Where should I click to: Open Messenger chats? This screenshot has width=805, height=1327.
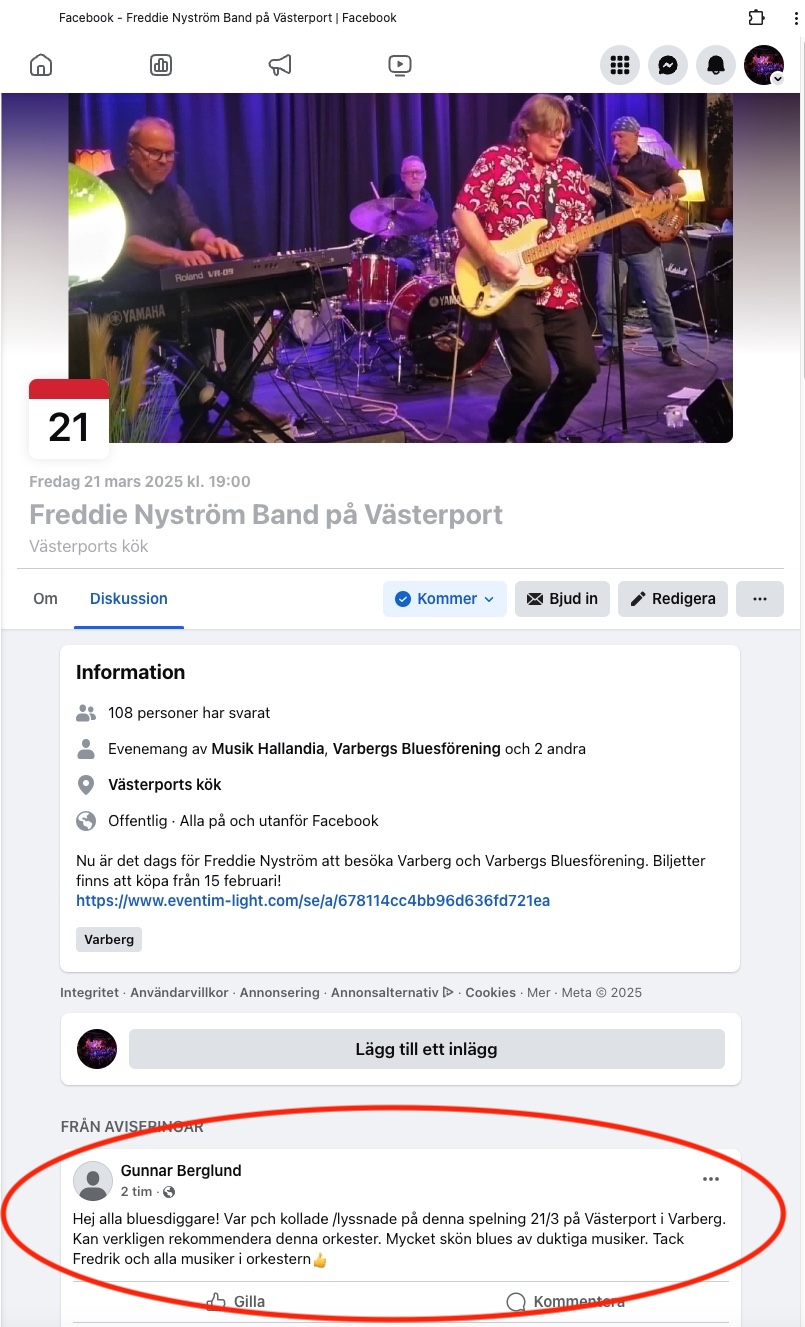[x=668, y=65]
